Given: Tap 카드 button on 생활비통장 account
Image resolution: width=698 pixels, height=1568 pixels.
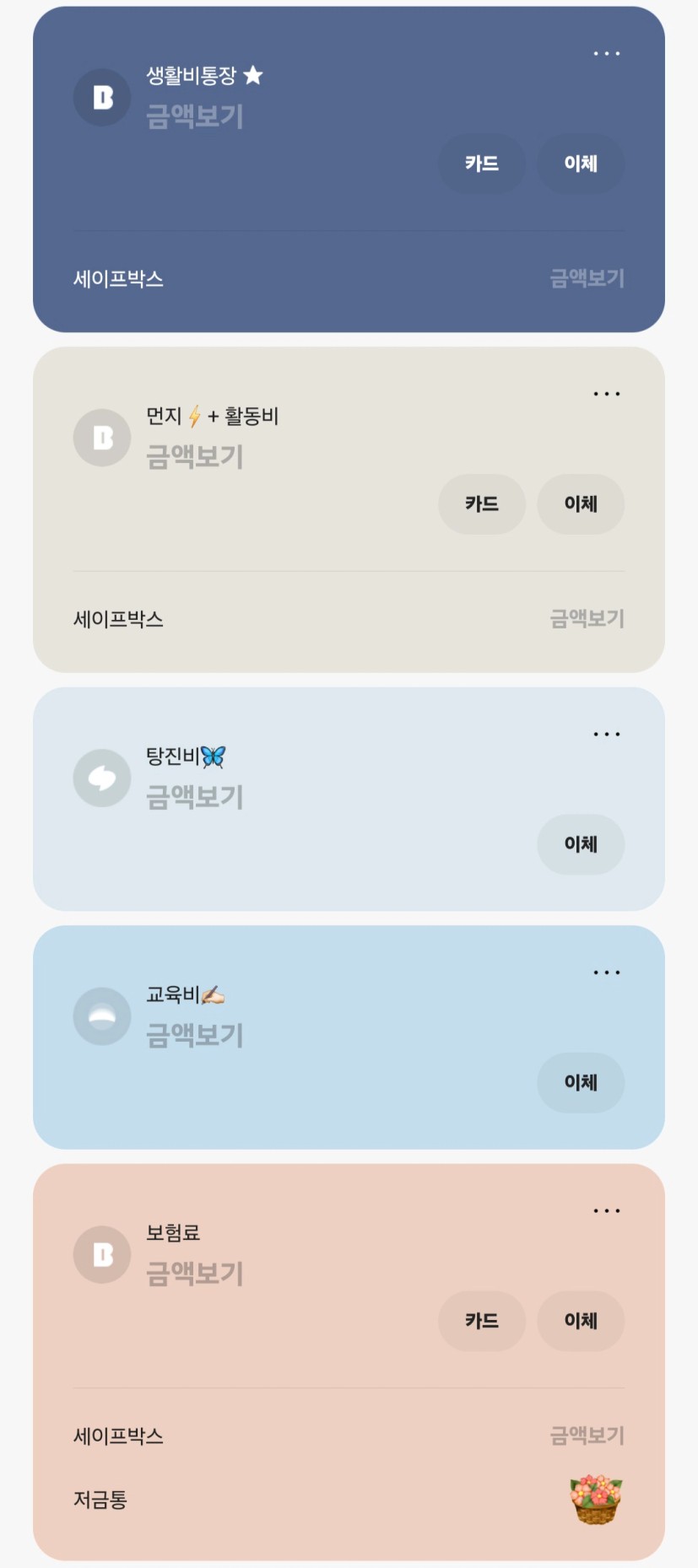Looking at the screenshot, I should pyautogui.click(x=482, y=164).
